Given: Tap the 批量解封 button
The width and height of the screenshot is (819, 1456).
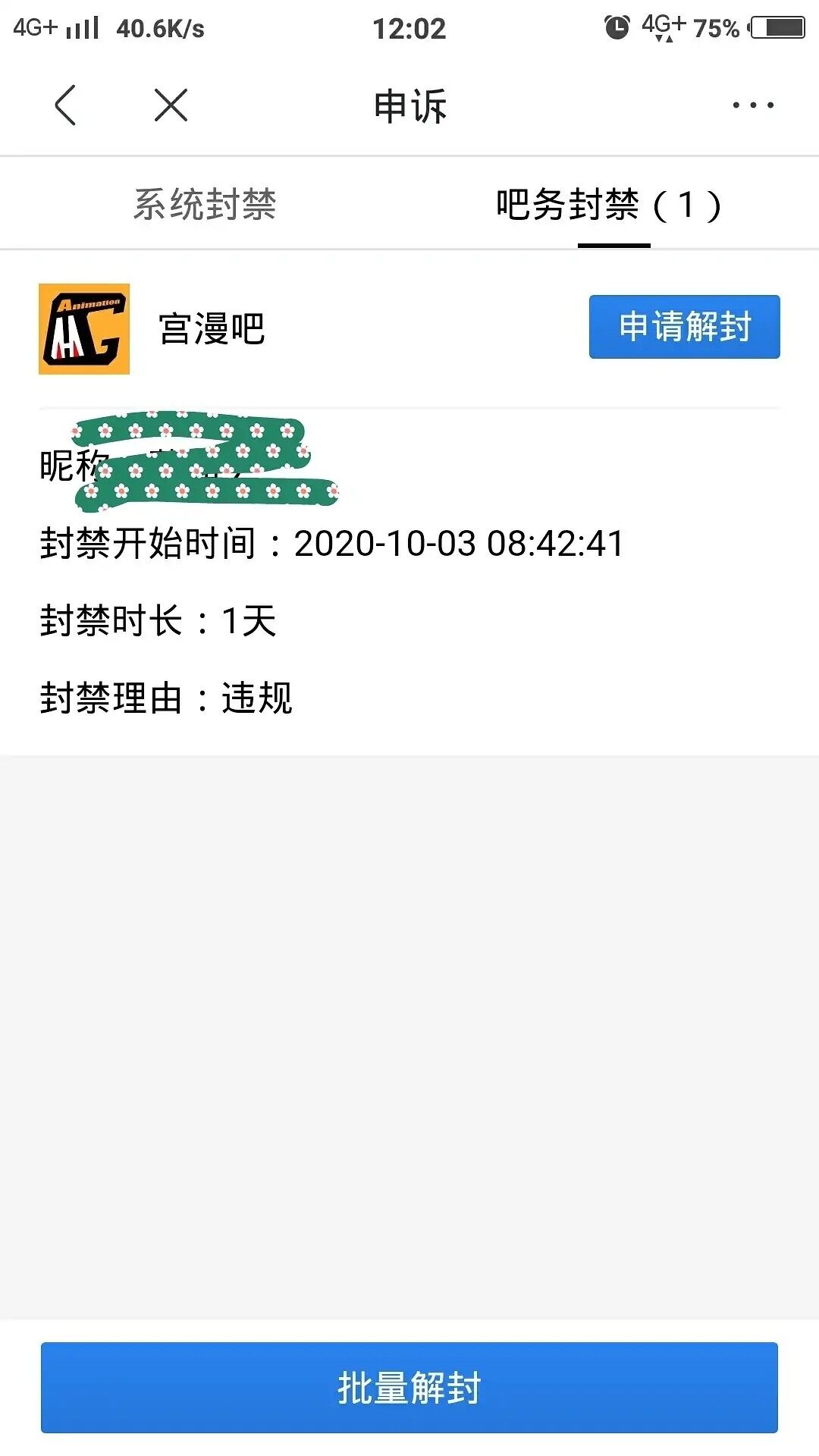Looking at the screenshot, I should (409, 1387).
